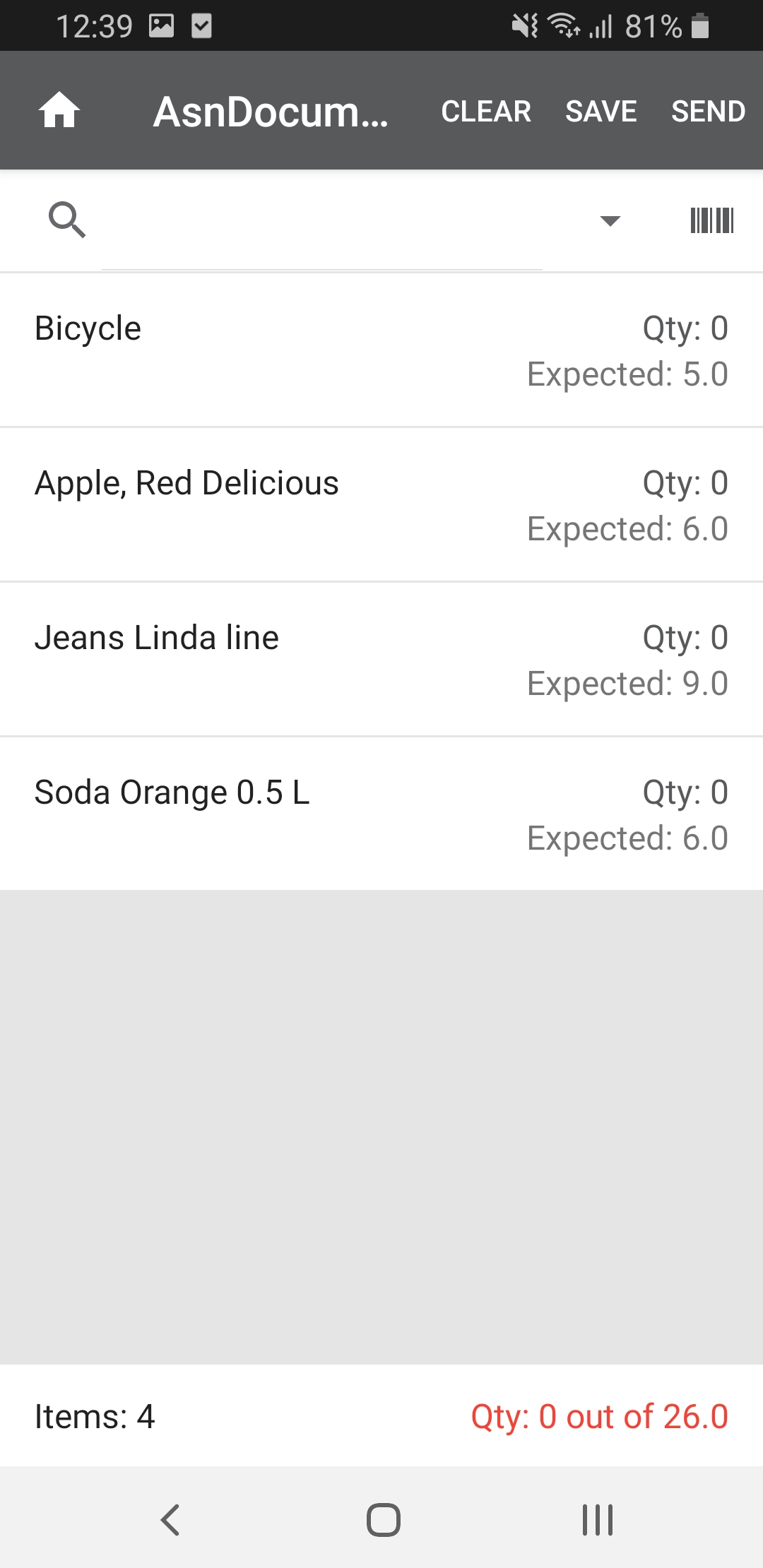Send the ASN document
Screen dimensions: 763x1568
click(x=708, y=111)
